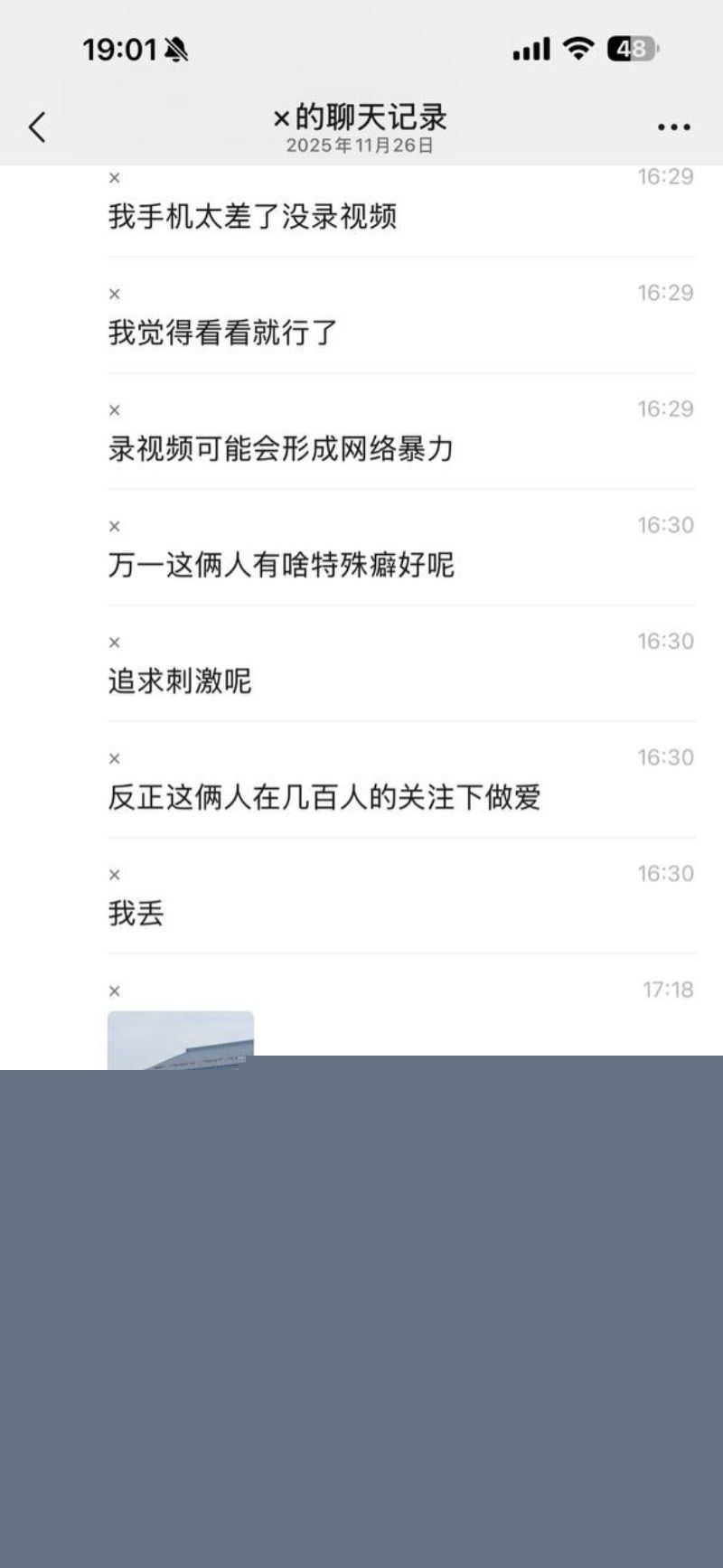Tap the cellular signal bars icon
Screen dimensions: 723x1568
[530, 47]
